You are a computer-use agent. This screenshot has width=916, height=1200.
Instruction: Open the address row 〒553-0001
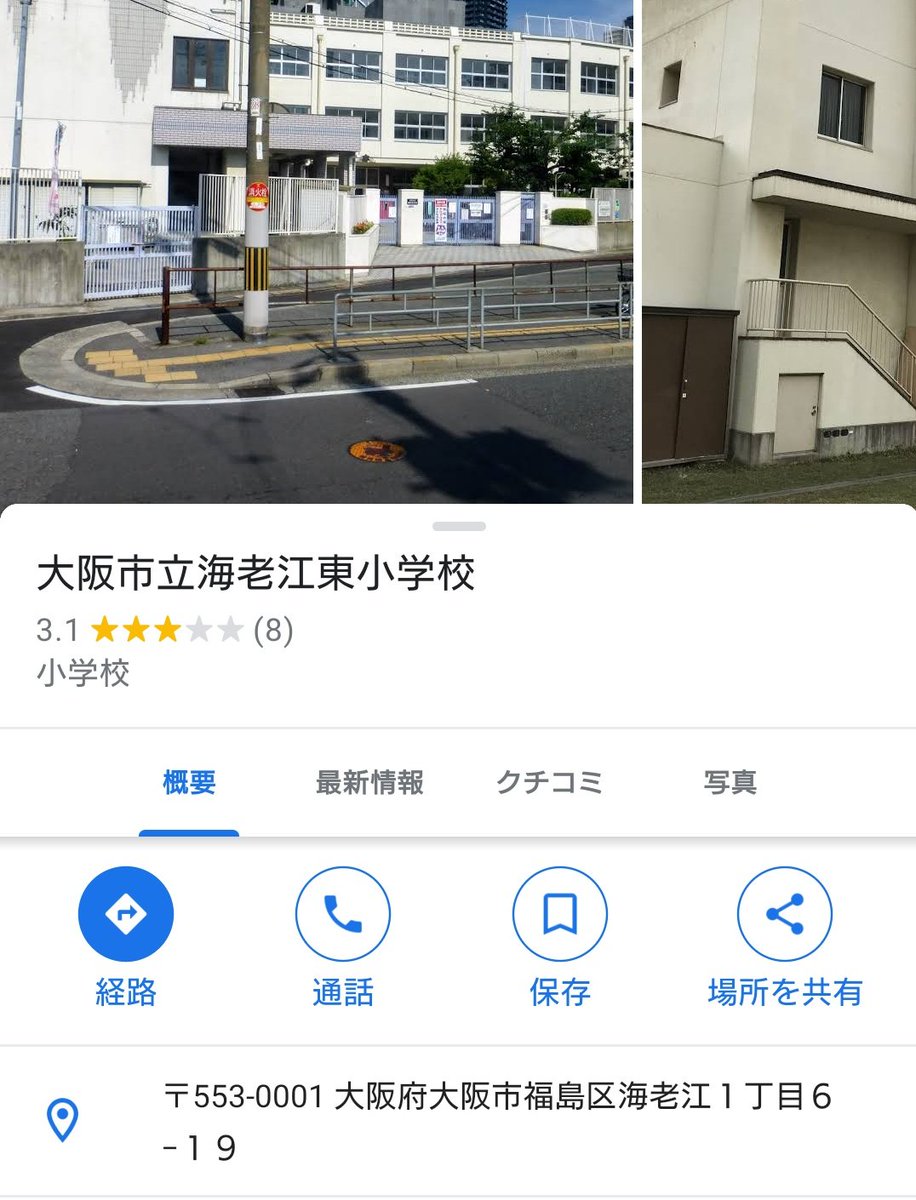(498, 1122)
